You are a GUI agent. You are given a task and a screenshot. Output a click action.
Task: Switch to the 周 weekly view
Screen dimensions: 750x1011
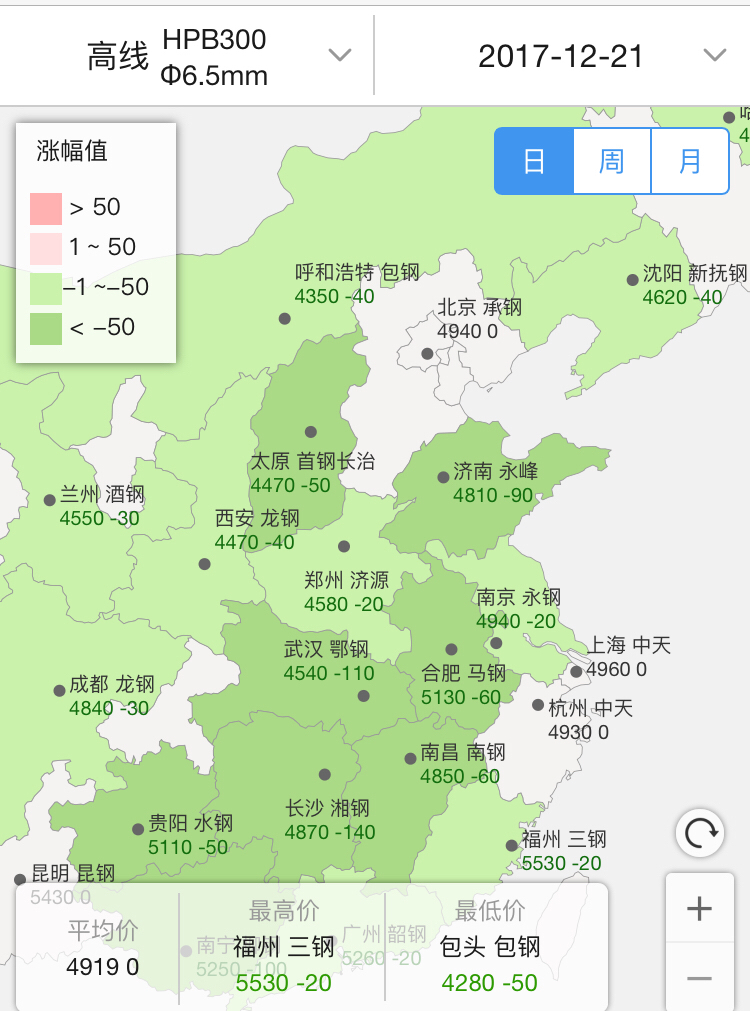point(612,161)
